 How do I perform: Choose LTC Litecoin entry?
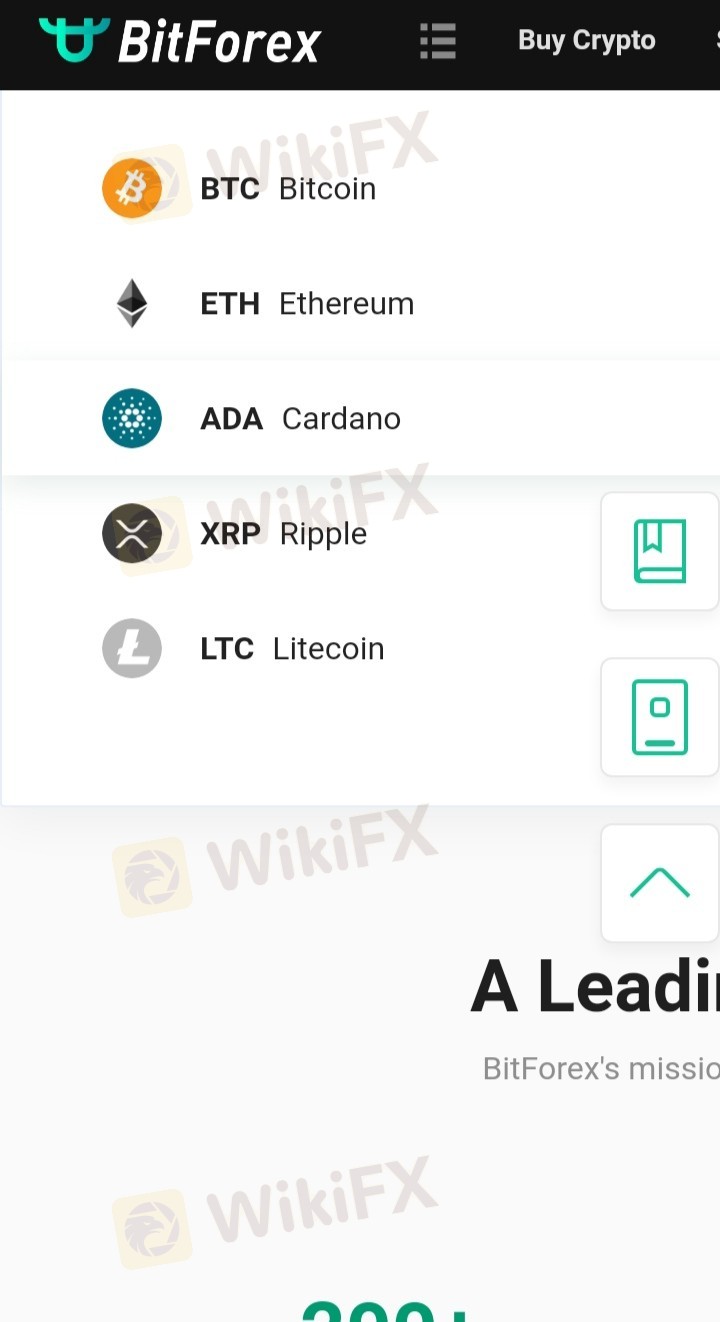point(292,648)
